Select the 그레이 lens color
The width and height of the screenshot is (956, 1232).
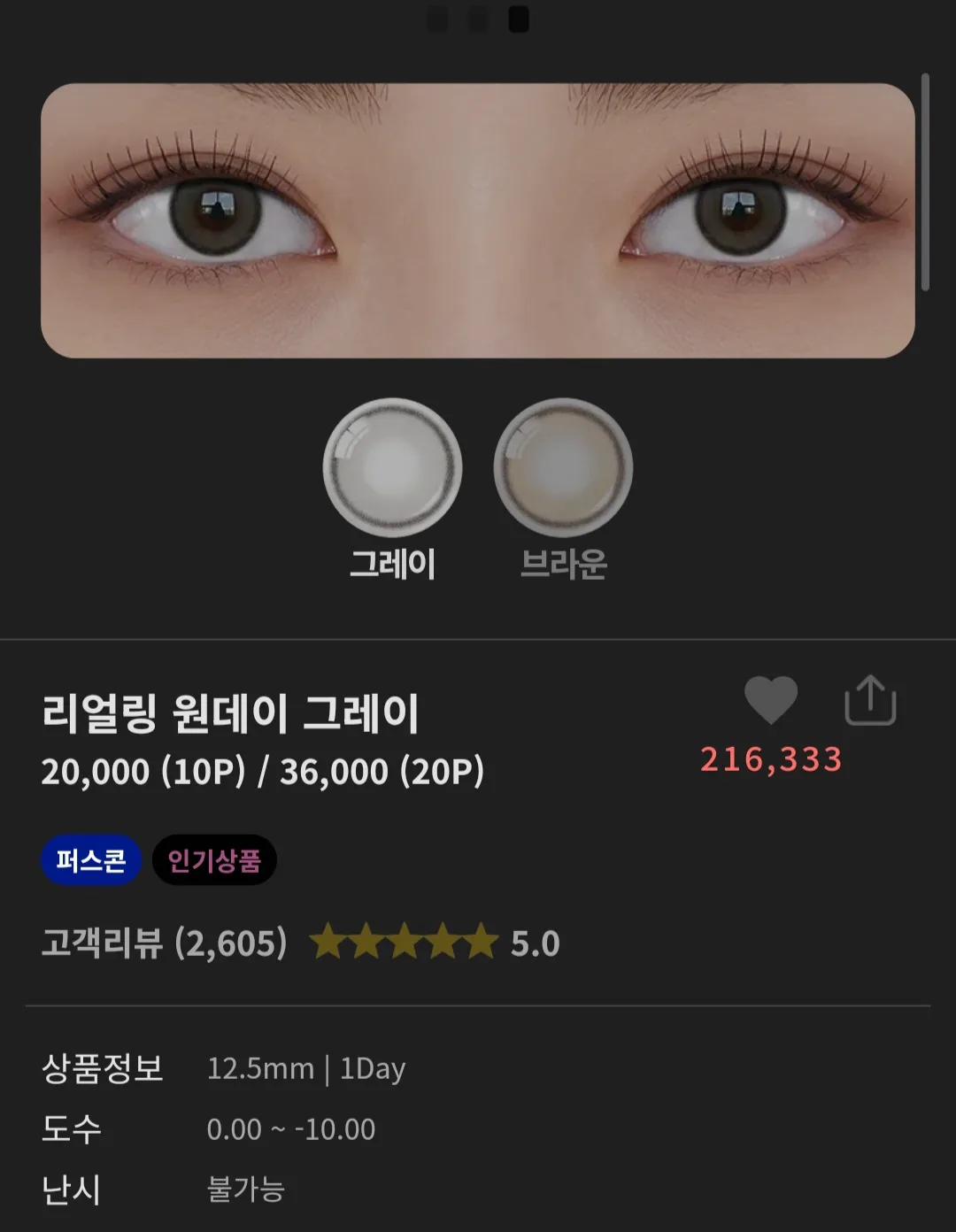pyautogui.click(x=392, y=468)
